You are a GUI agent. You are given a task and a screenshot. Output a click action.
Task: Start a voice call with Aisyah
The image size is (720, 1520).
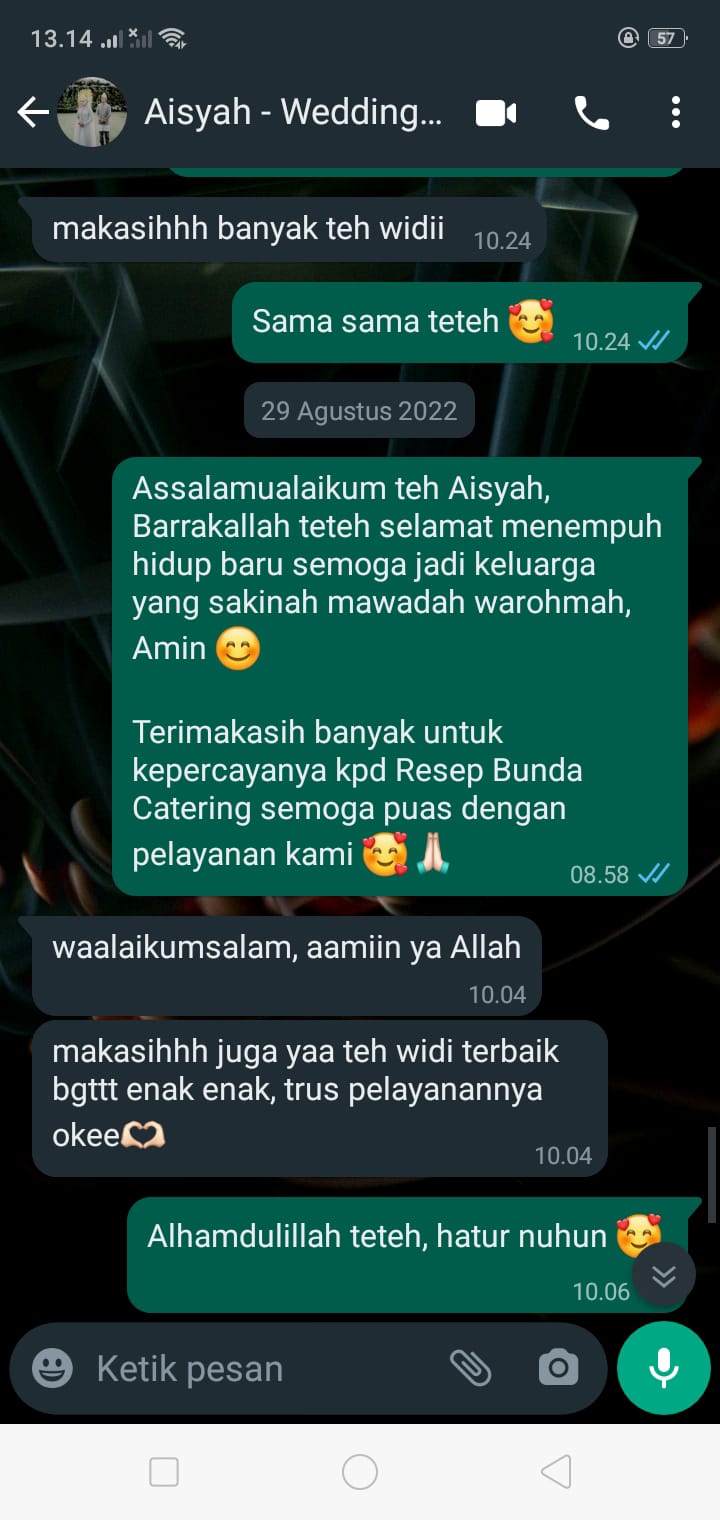point(592,113)
